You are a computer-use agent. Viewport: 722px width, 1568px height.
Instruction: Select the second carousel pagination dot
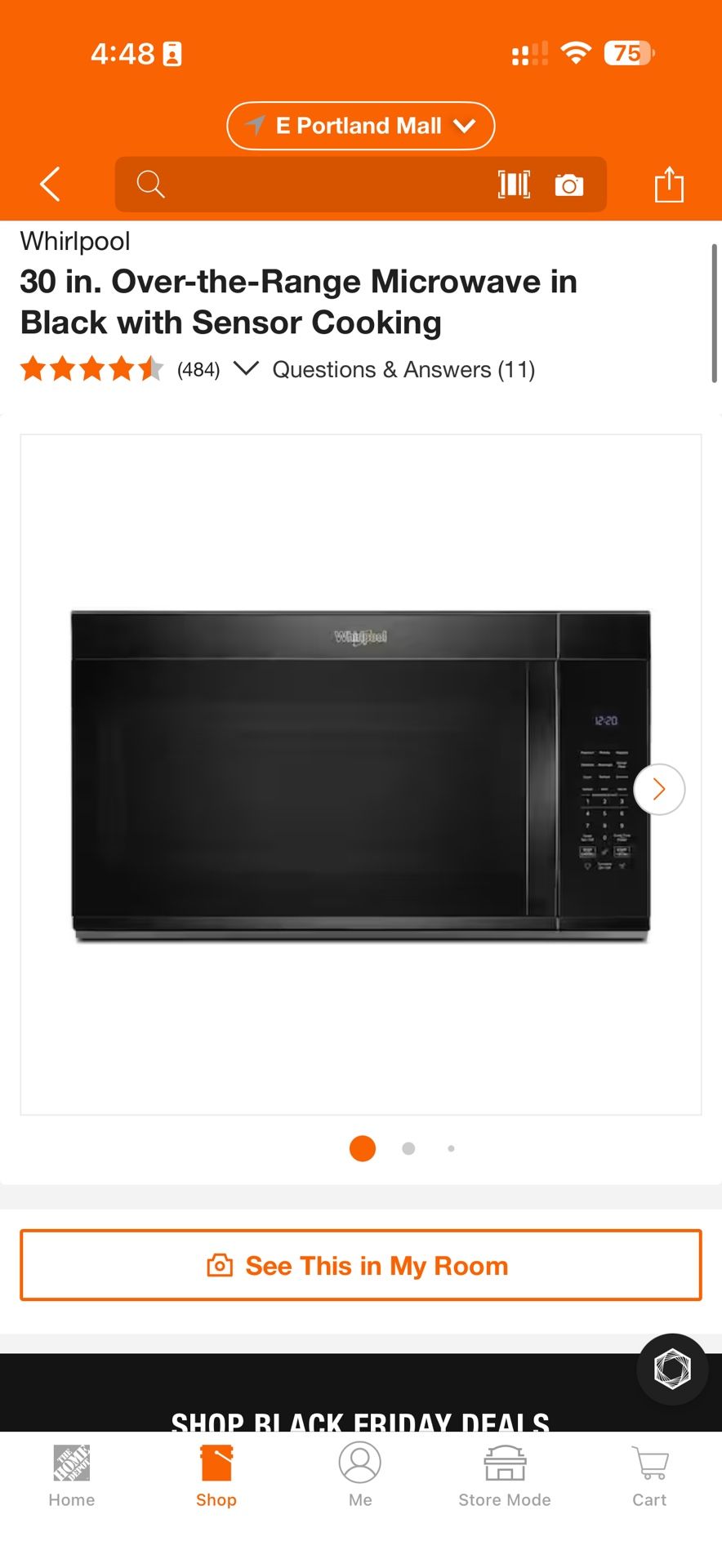pyautogui.click(x=408, y=1148)
